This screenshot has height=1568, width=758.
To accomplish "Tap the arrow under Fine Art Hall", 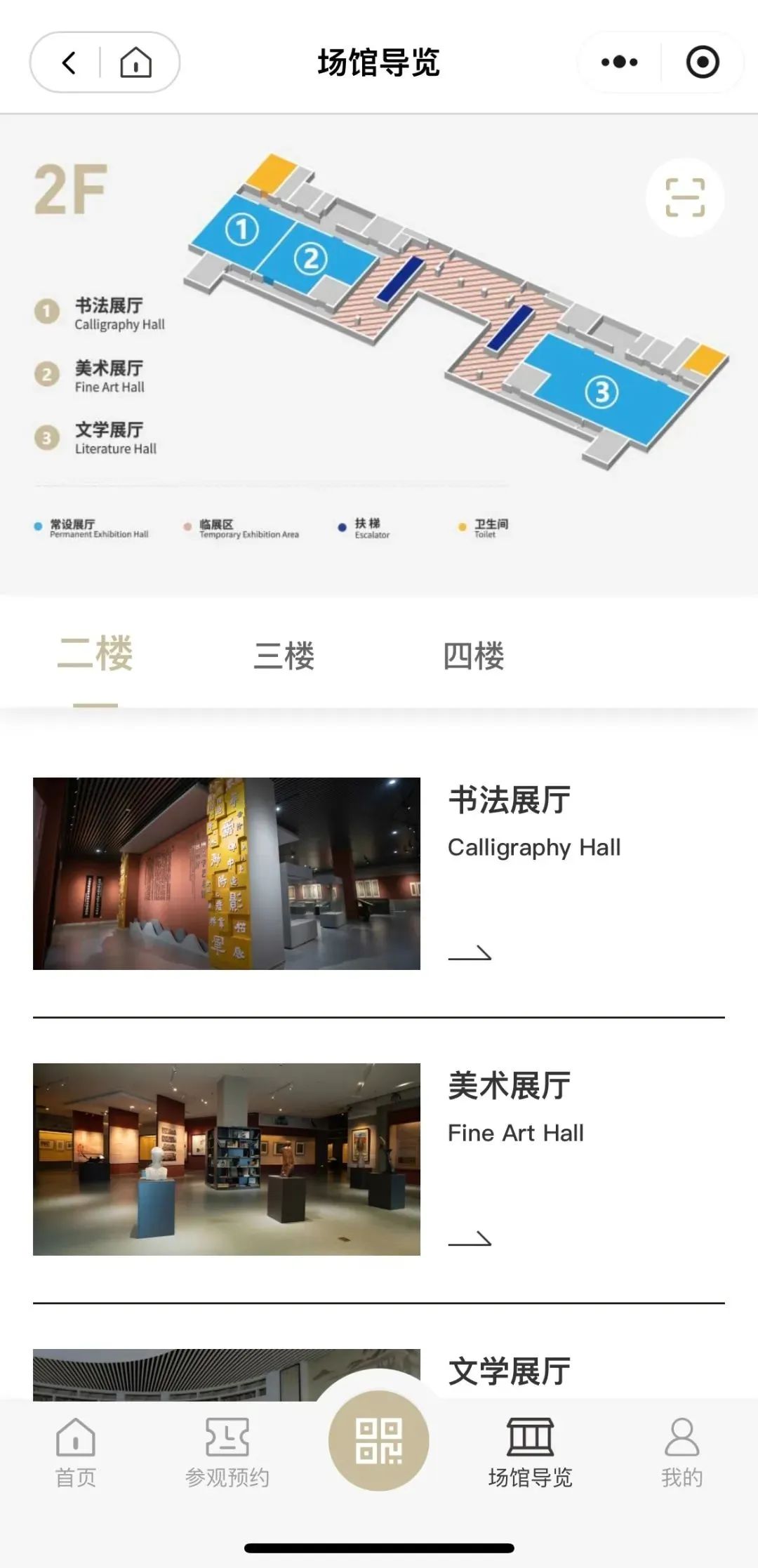I will 470,1239.
